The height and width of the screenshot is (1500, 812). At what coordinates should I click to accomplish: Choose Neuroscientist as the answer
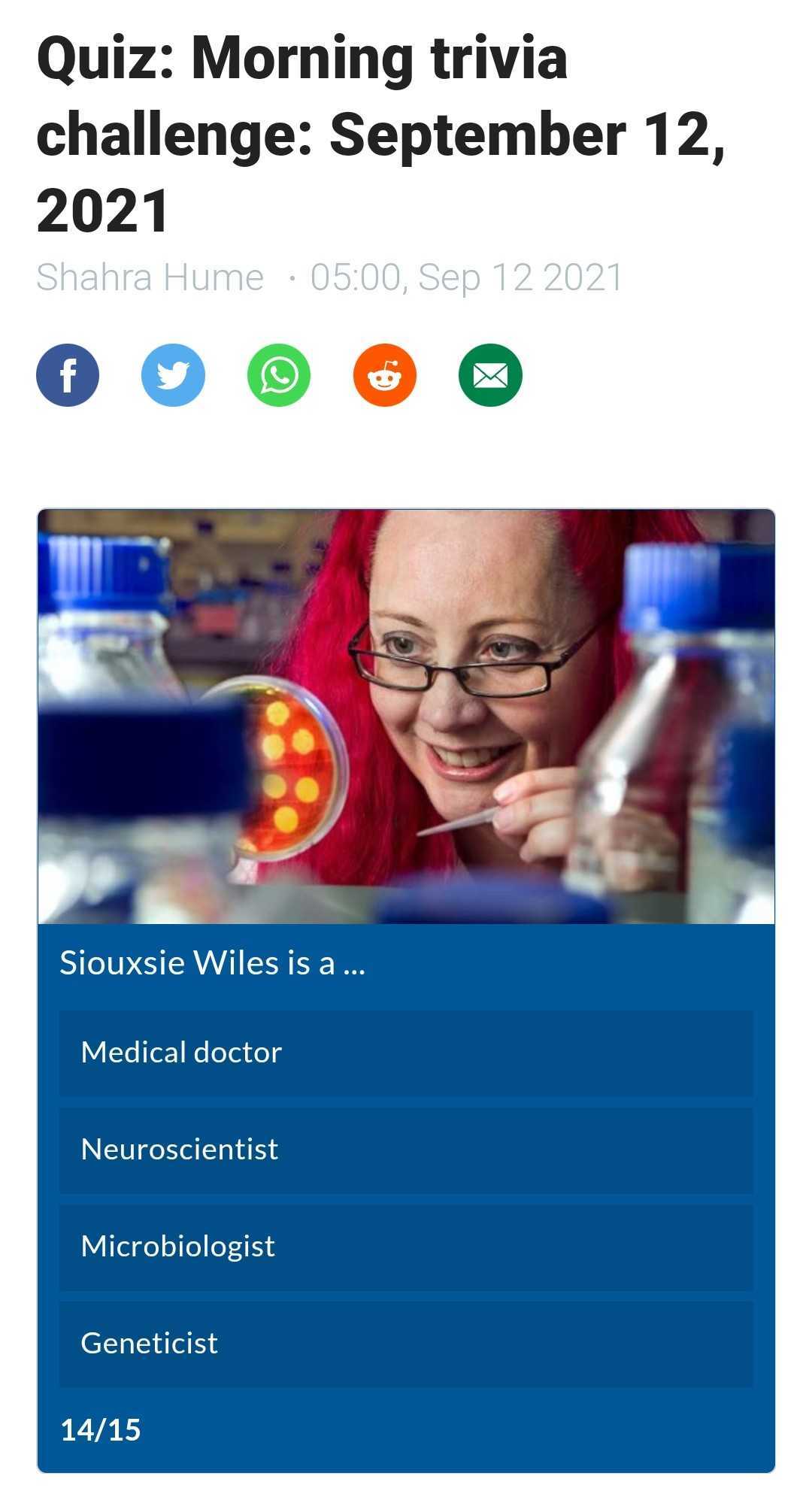tap(406, 1150)
